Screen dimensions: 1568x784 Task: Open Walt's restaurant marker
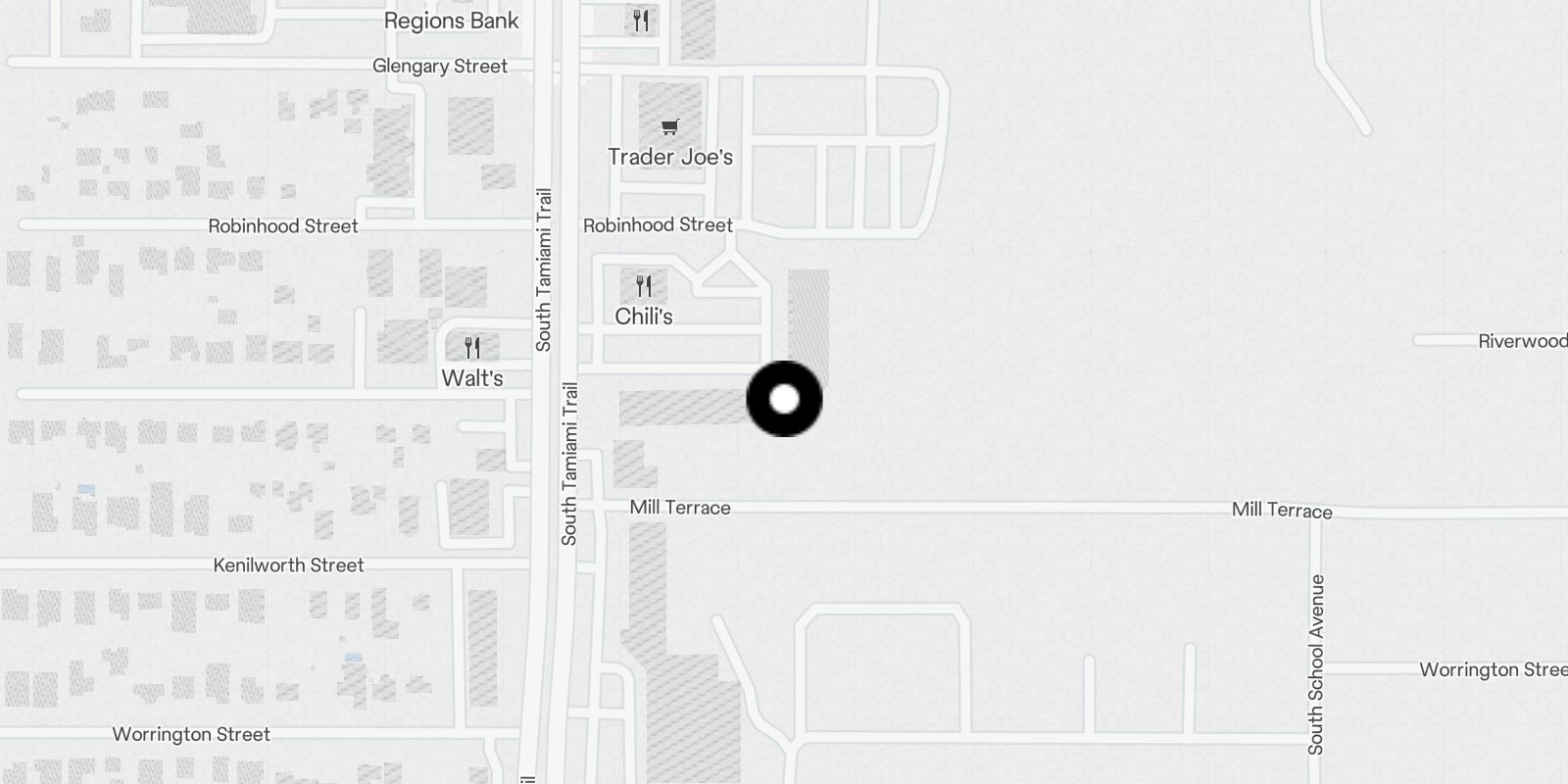472,348
